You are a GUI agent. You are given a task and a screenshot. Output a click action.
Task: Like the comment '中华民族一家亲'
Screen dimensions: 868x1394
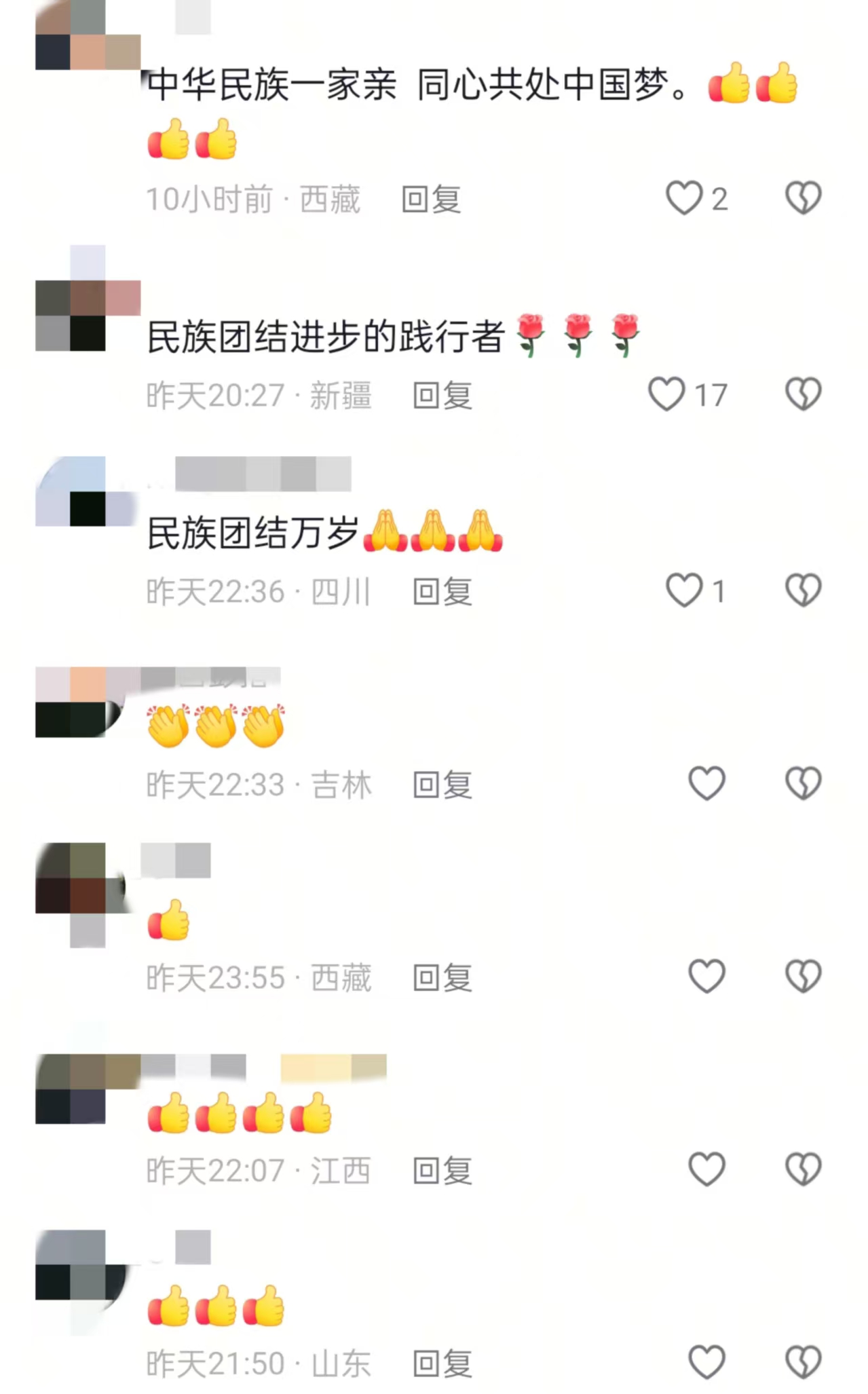(683, 198)
